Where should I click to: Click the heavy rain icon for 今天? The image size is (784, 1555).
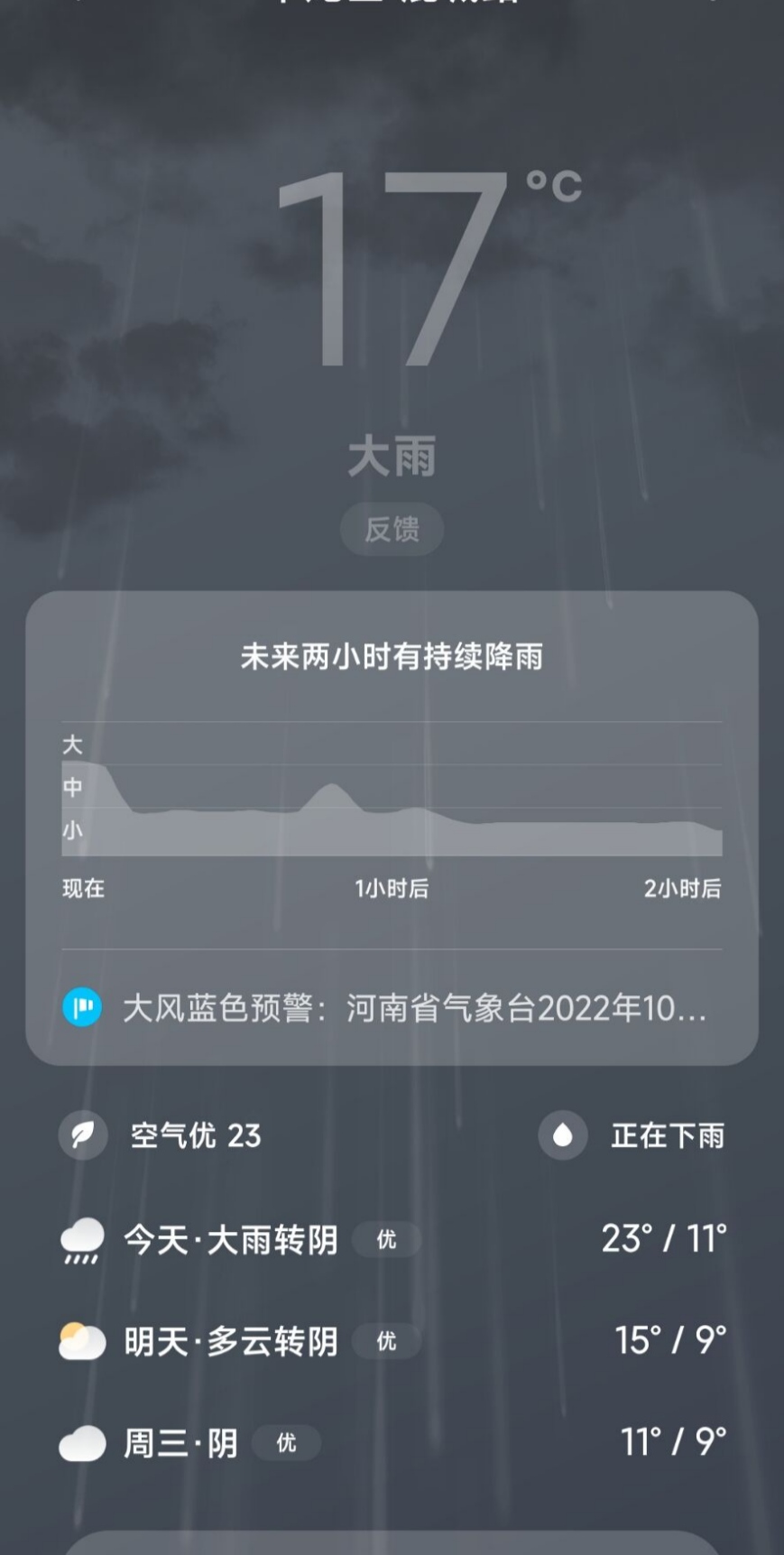pyautogui.click(x=81, y=1240)
